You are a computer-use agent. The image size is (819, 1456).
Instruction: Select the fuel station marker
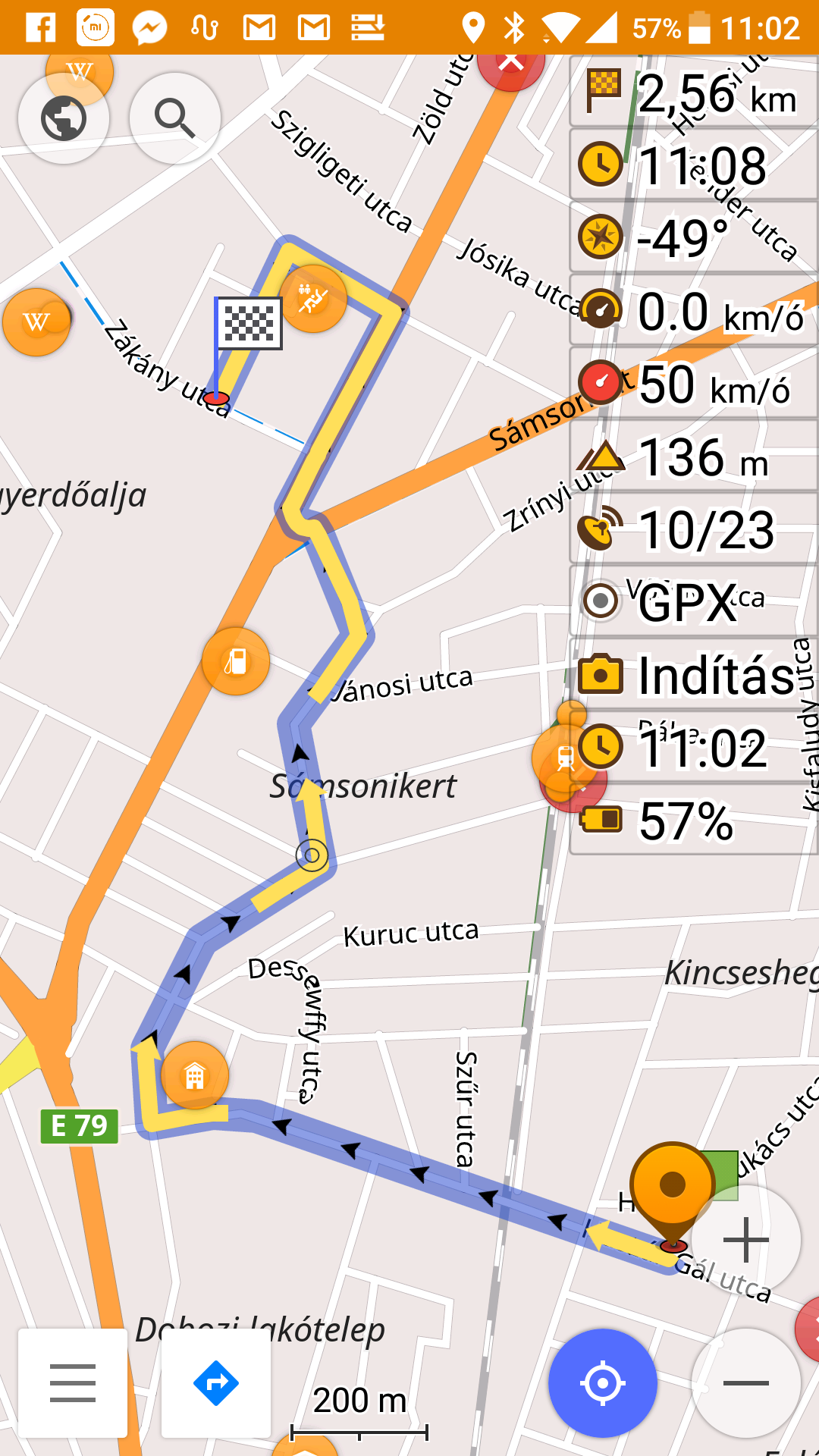coord(236,661)
